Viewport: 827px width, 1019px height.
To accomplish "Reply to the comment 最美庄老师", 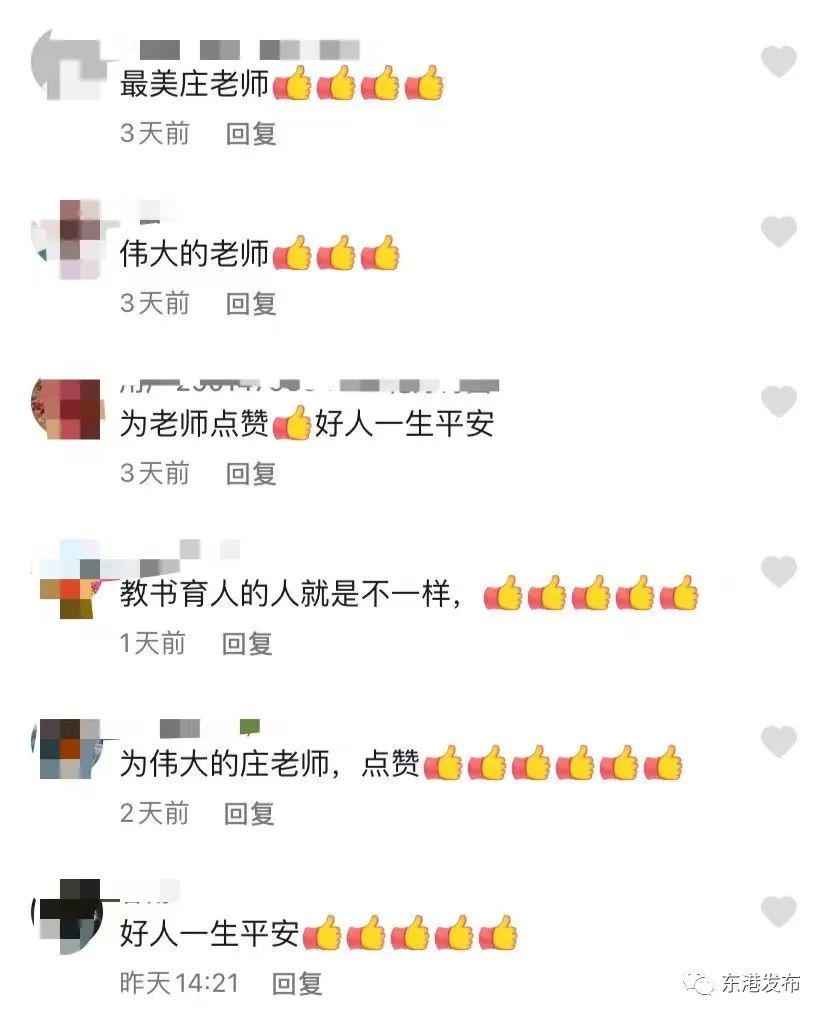I will 251,133.
